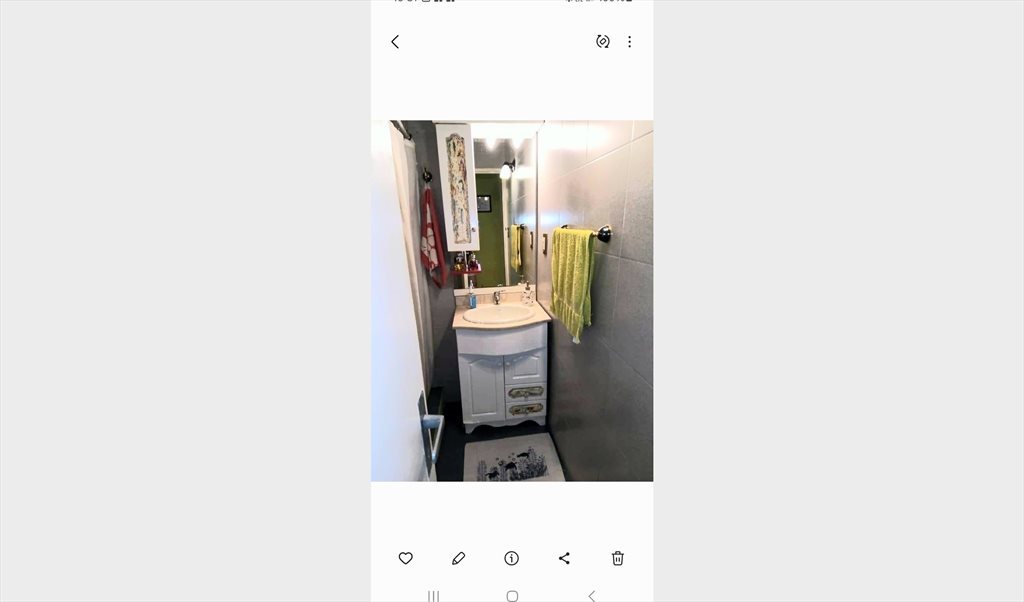Screen dimensions: 1024x602
Task: Mark this photo as favorite
Action: 405,558
